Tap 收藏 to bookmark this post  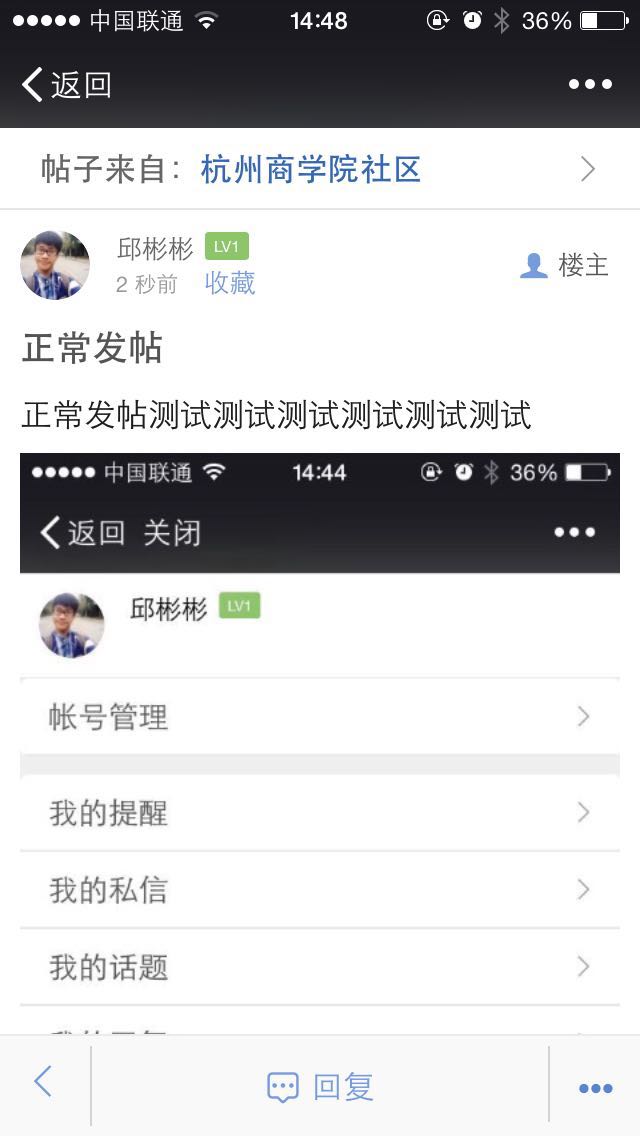point(230,284)
